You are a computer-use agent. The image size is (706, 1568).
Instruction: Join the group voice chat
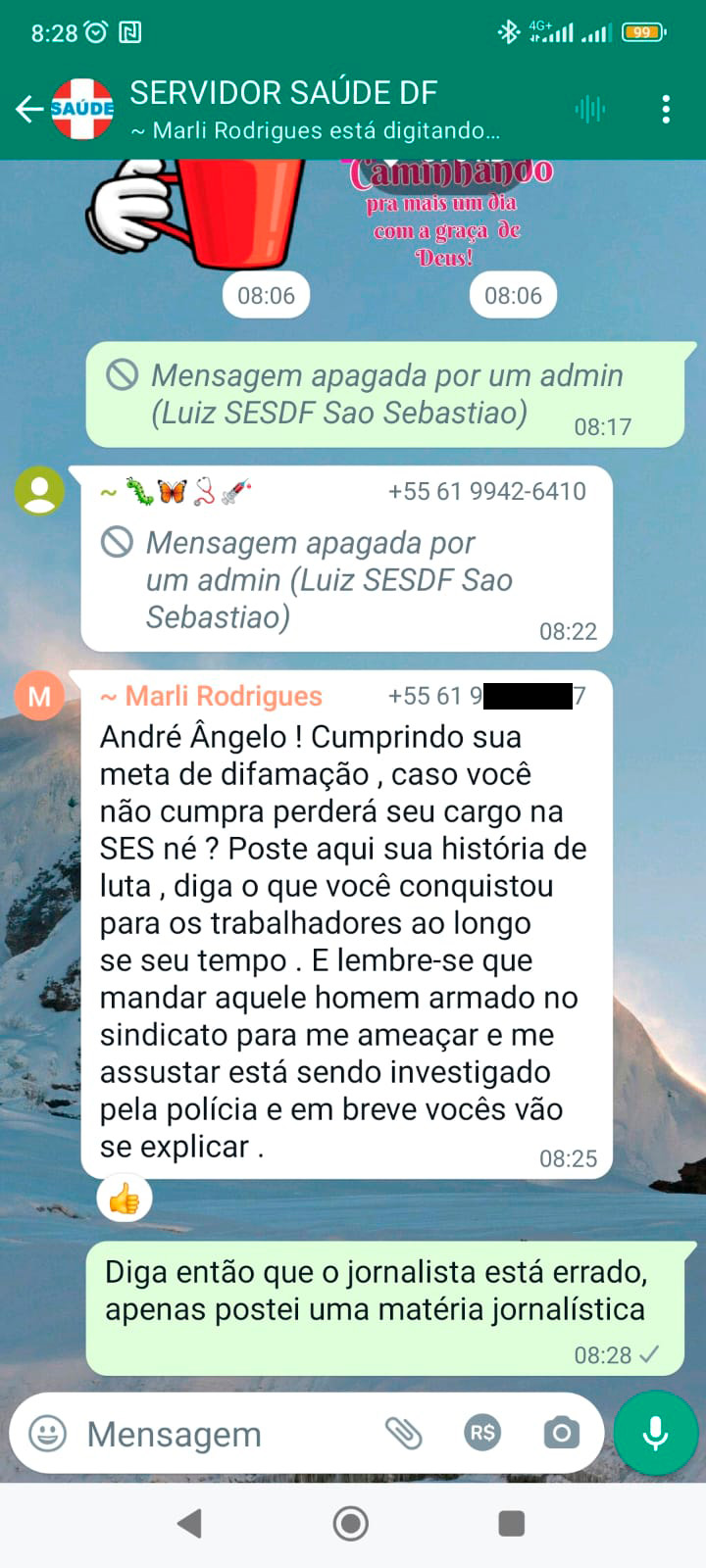pyautogui.click(x=590, y=109)
